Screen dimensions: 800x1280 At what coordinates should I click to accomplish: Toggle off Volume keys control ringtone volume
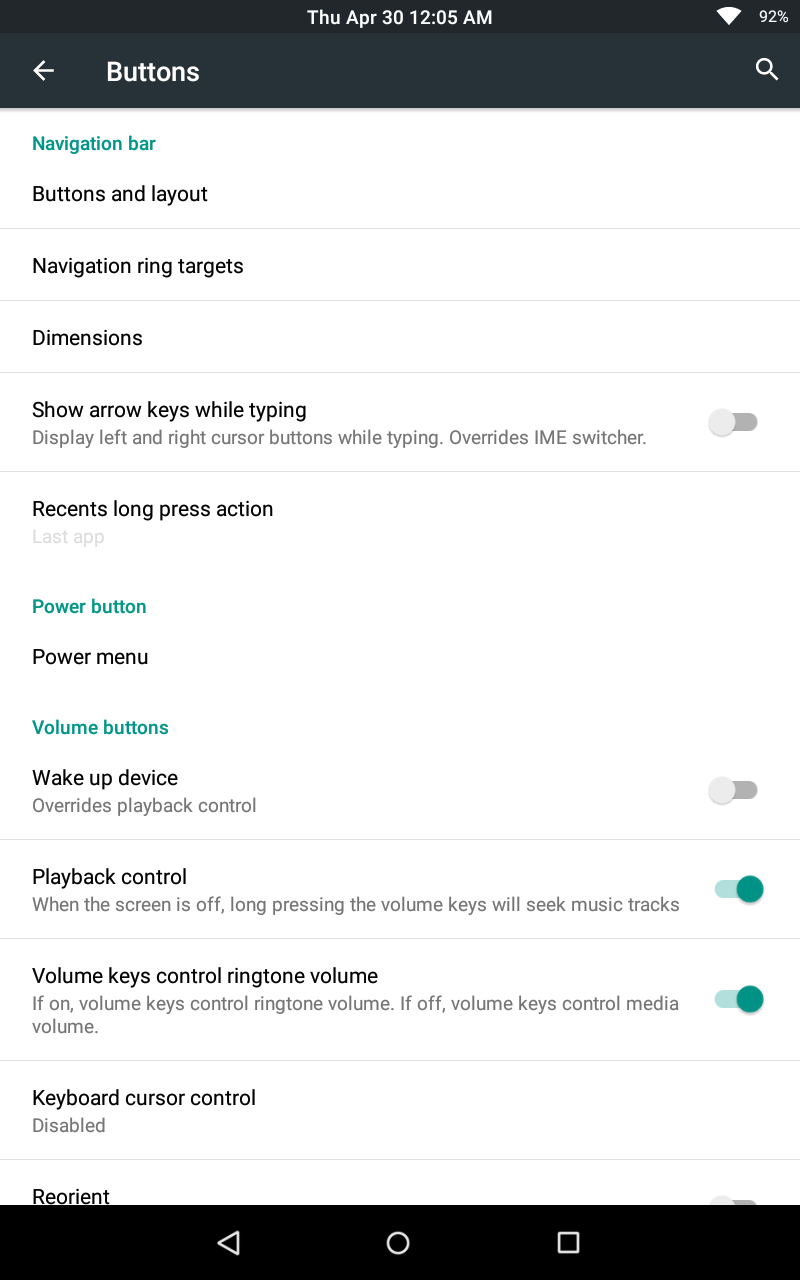(739, 999)
